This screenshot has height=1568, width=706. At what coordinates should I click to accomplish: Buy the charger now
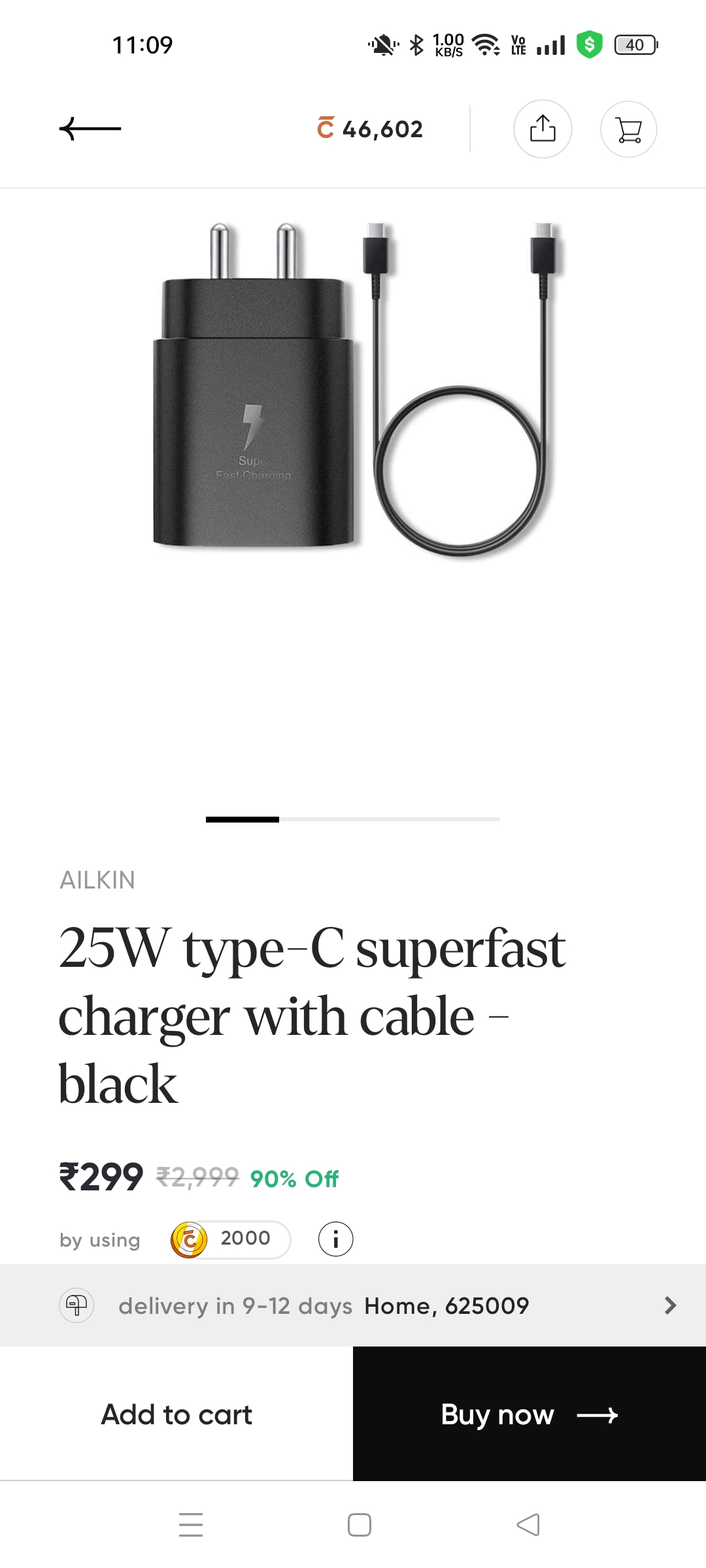(x=529, y=1414)
